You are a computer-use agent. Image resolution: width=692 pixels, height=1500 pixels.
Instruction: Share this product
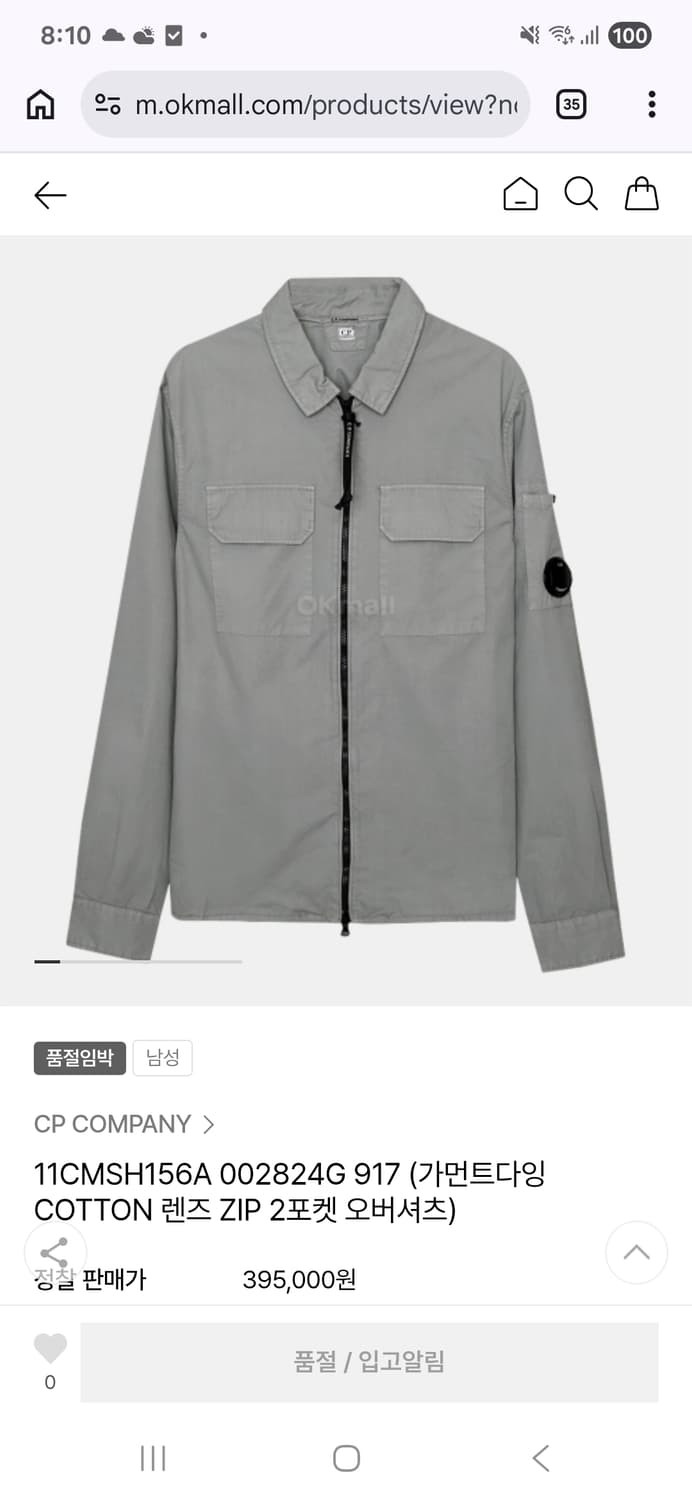pyautogui.click(x=54, y=1252)
